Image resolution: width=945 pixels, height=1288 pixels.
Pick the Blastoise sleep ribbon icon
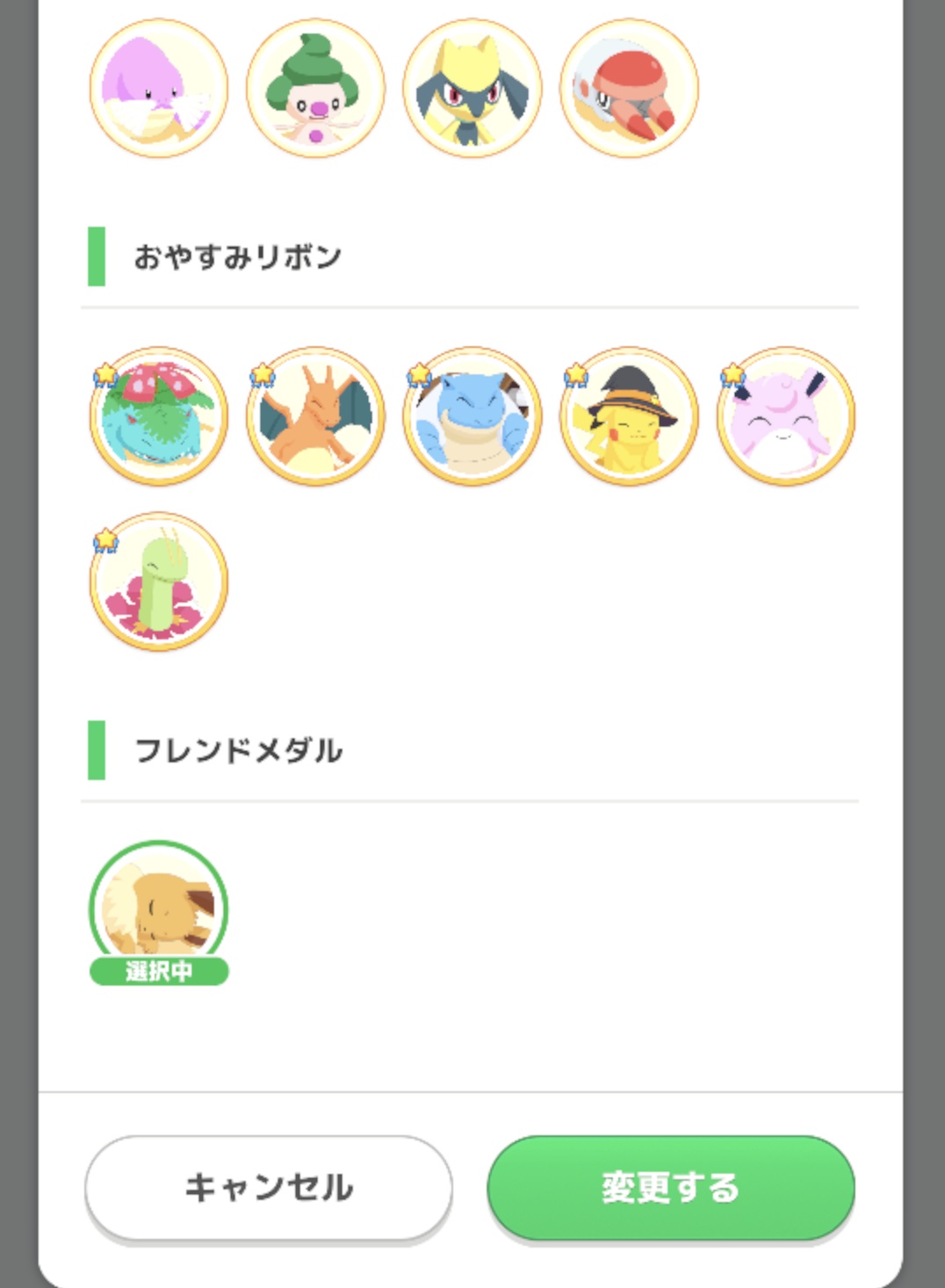coord(472,416)
